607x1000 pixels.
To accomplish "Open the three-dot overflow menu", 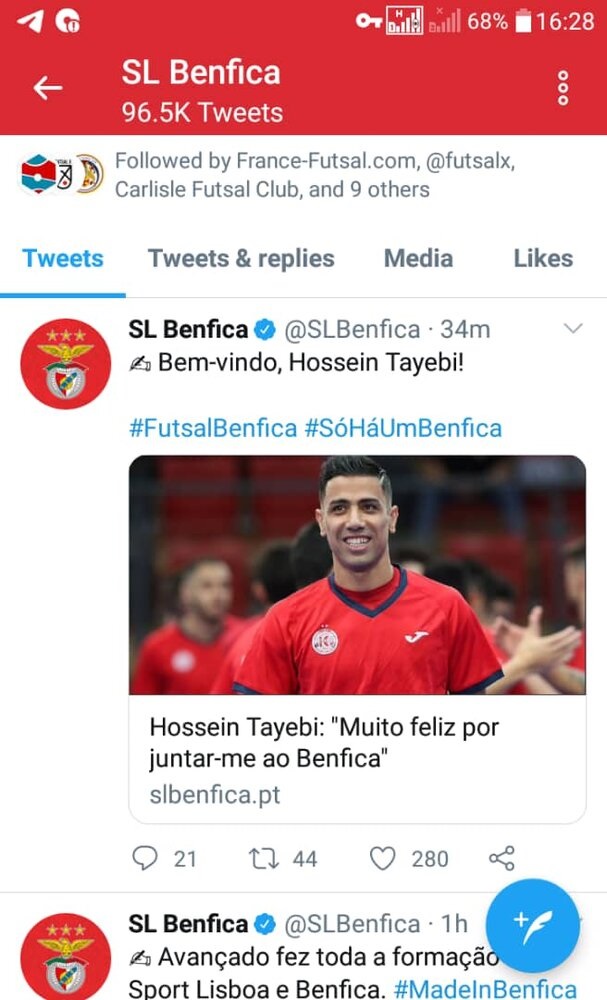I will [562, 88].
